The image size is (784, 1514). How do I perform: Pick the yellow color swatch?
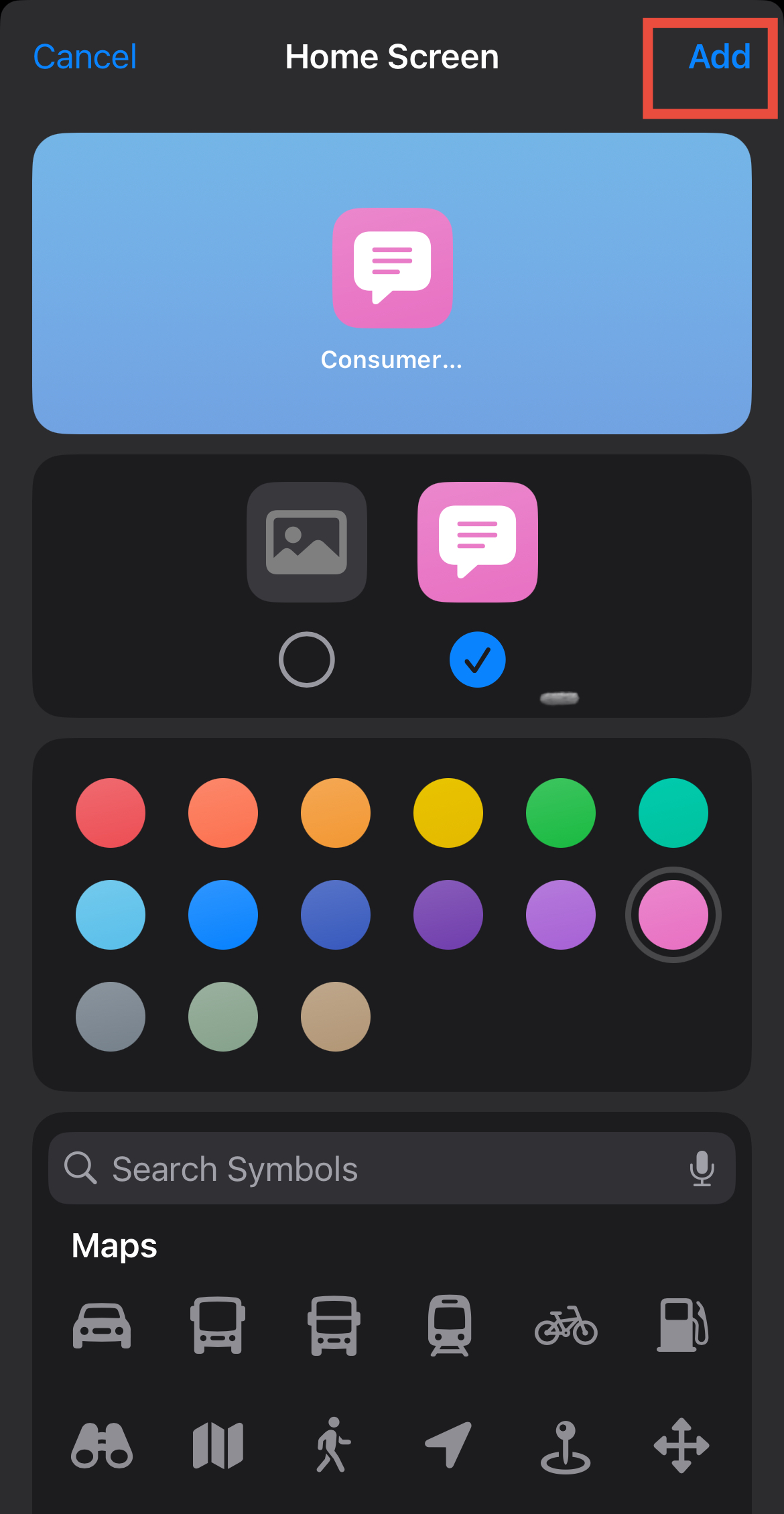448,812
